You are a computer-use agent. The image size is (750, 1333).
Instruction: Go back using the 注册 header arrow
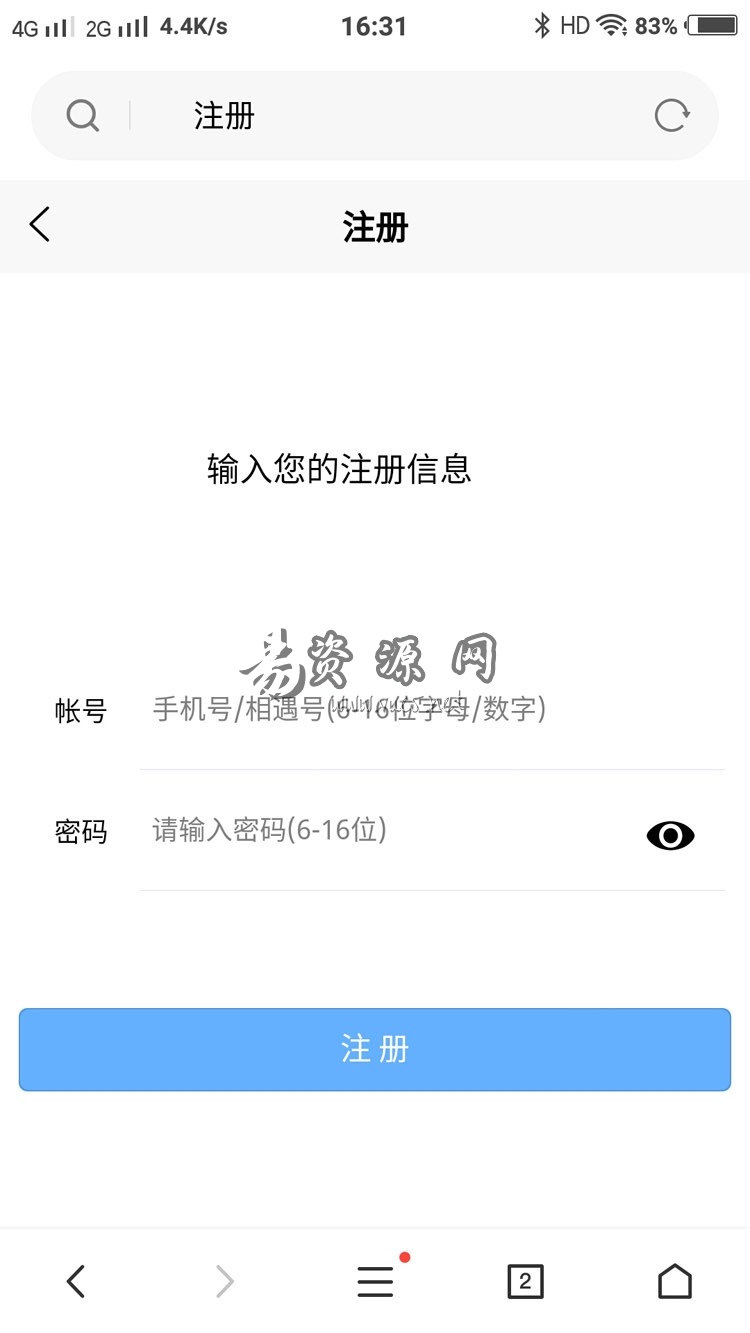[x=40, y=225]
